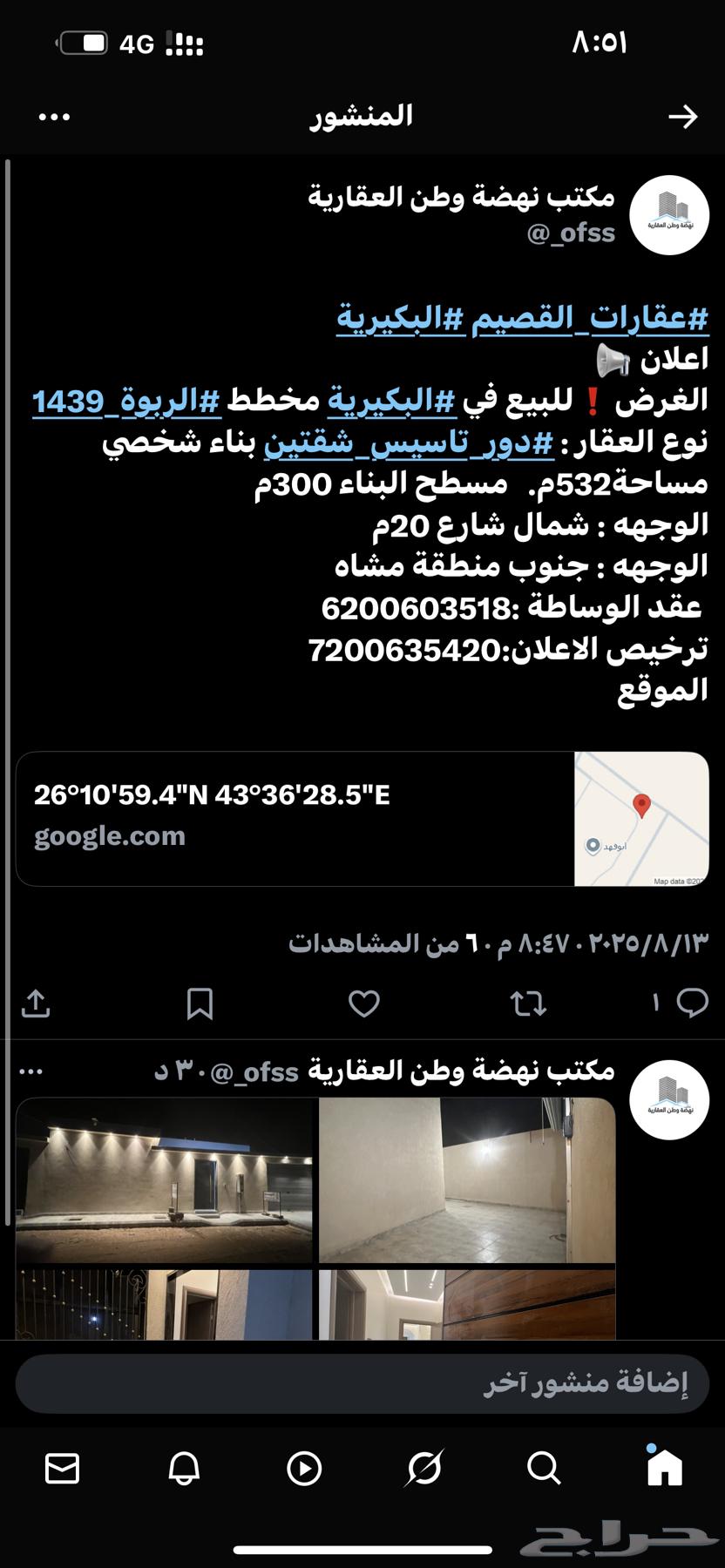
Task: Open the overflow menu in header
Action: coord(54,117)
